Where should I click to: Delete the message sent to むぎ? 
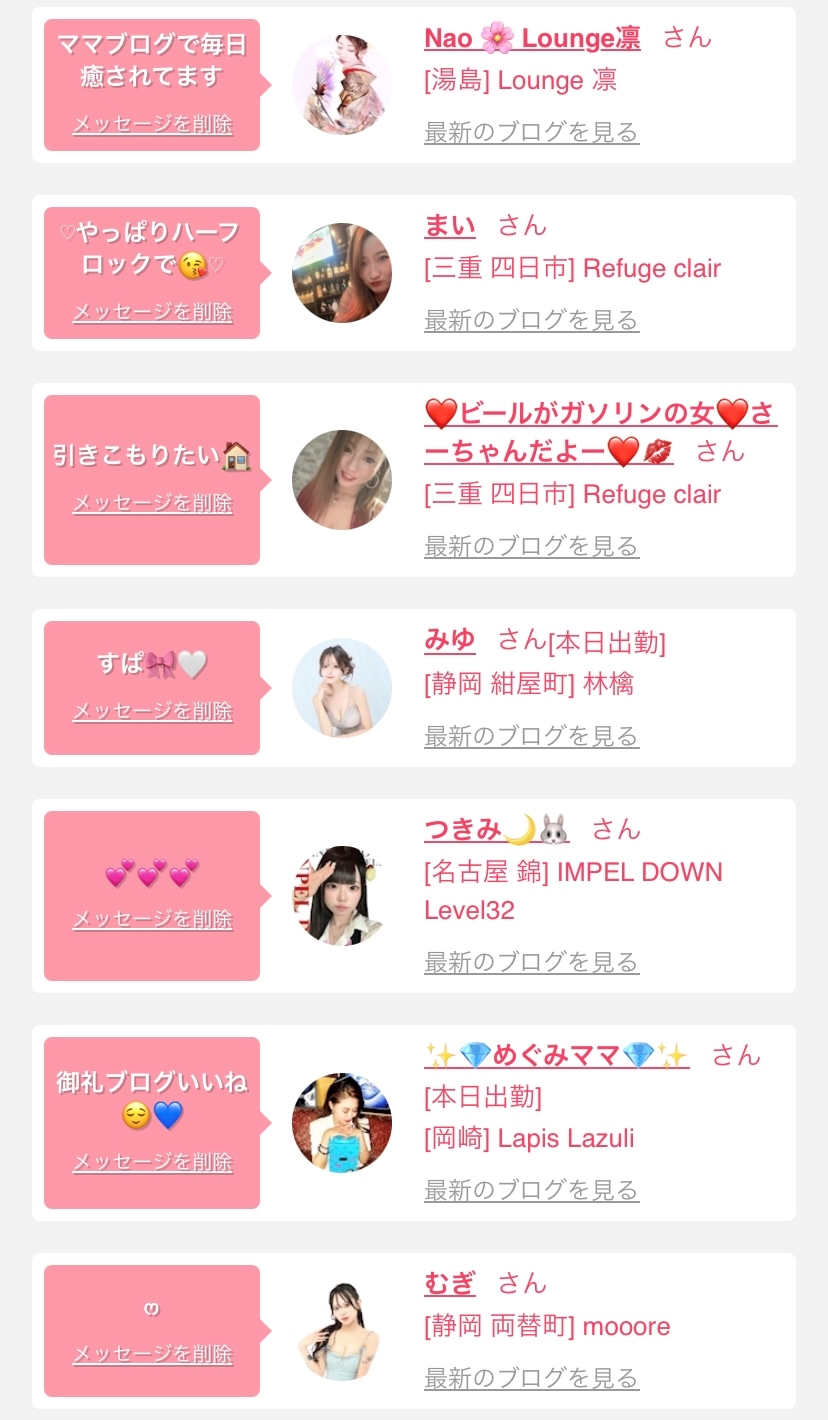tap(152, 1355)
